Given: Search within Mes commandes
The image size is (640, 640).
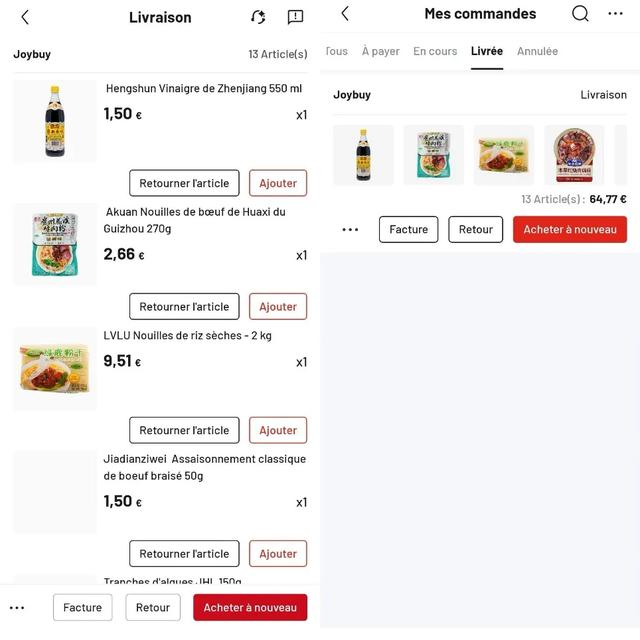Looking at the screenshot, I should tap(580, 14).
